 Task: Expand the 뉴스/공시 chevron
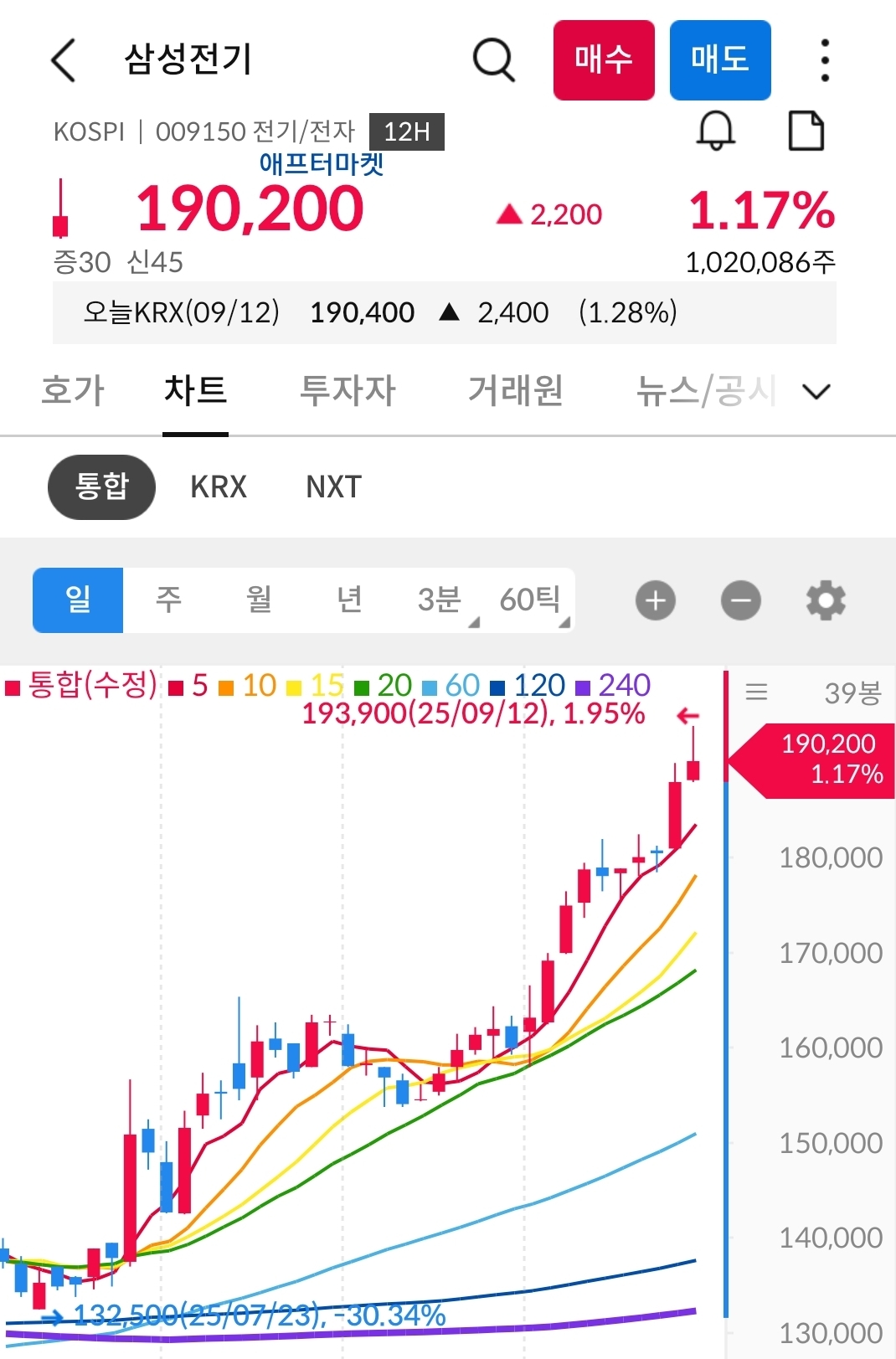815,391
